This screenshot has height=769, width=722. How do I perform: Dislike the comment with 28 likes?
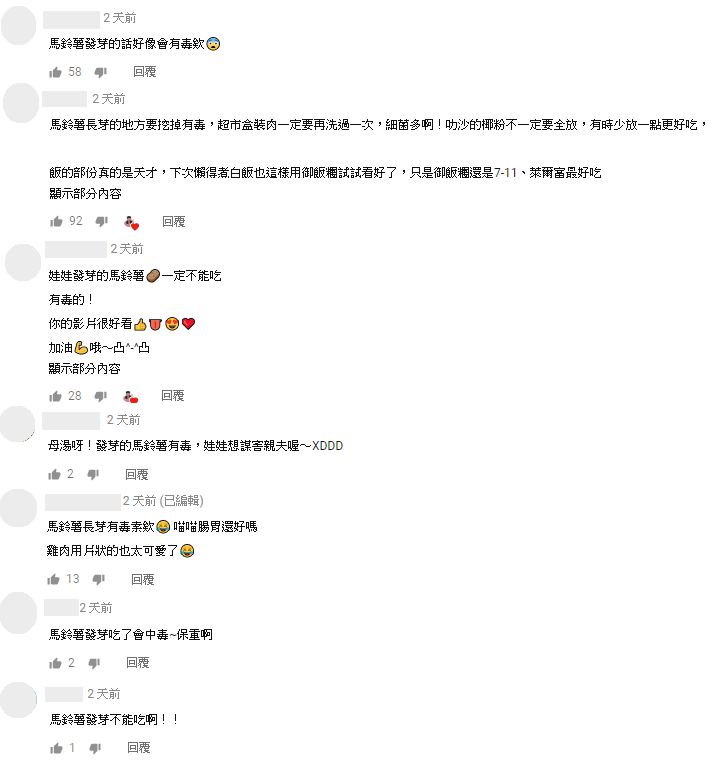coord(100,396)
